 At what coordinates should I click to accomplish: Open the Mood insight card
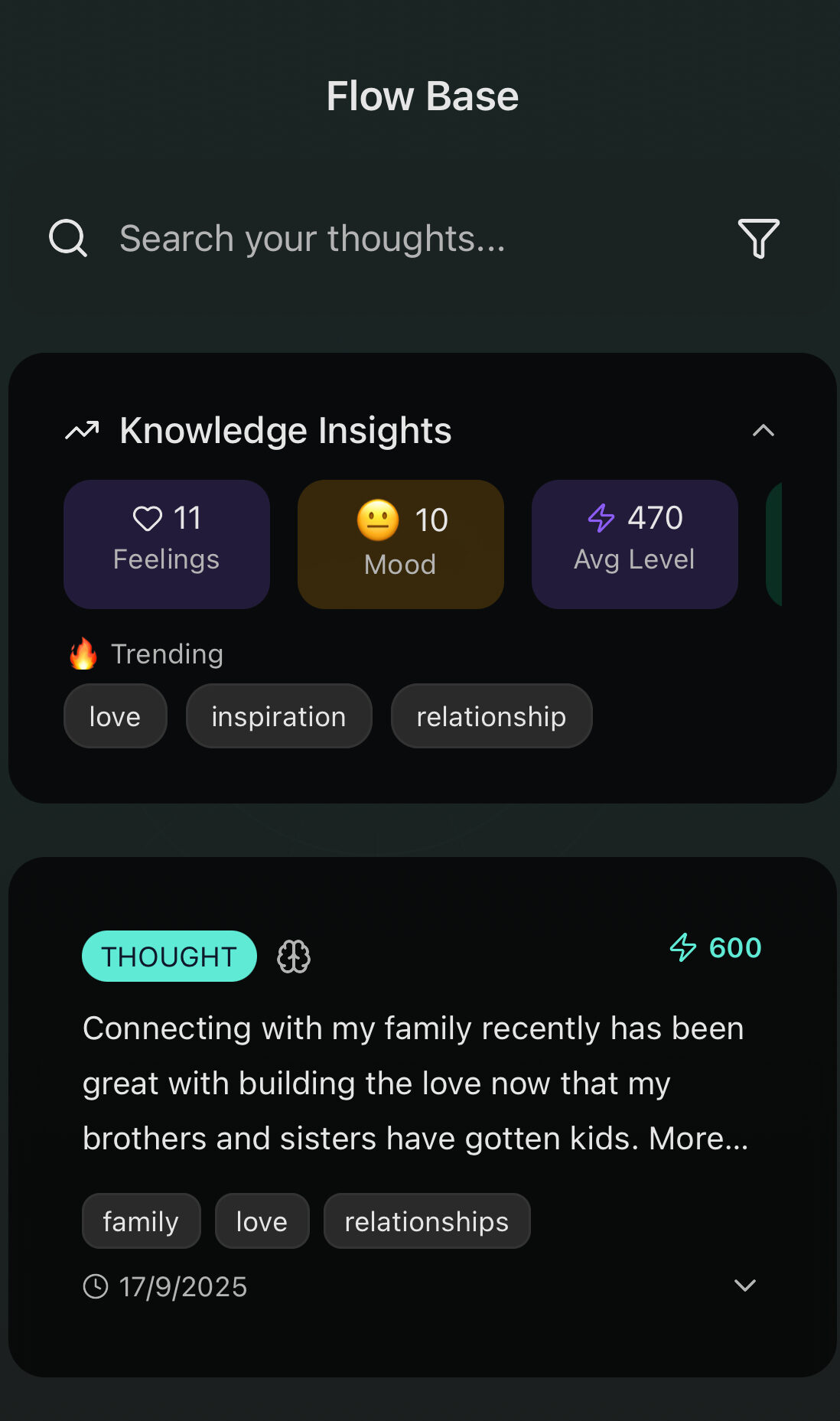point(400,544)
